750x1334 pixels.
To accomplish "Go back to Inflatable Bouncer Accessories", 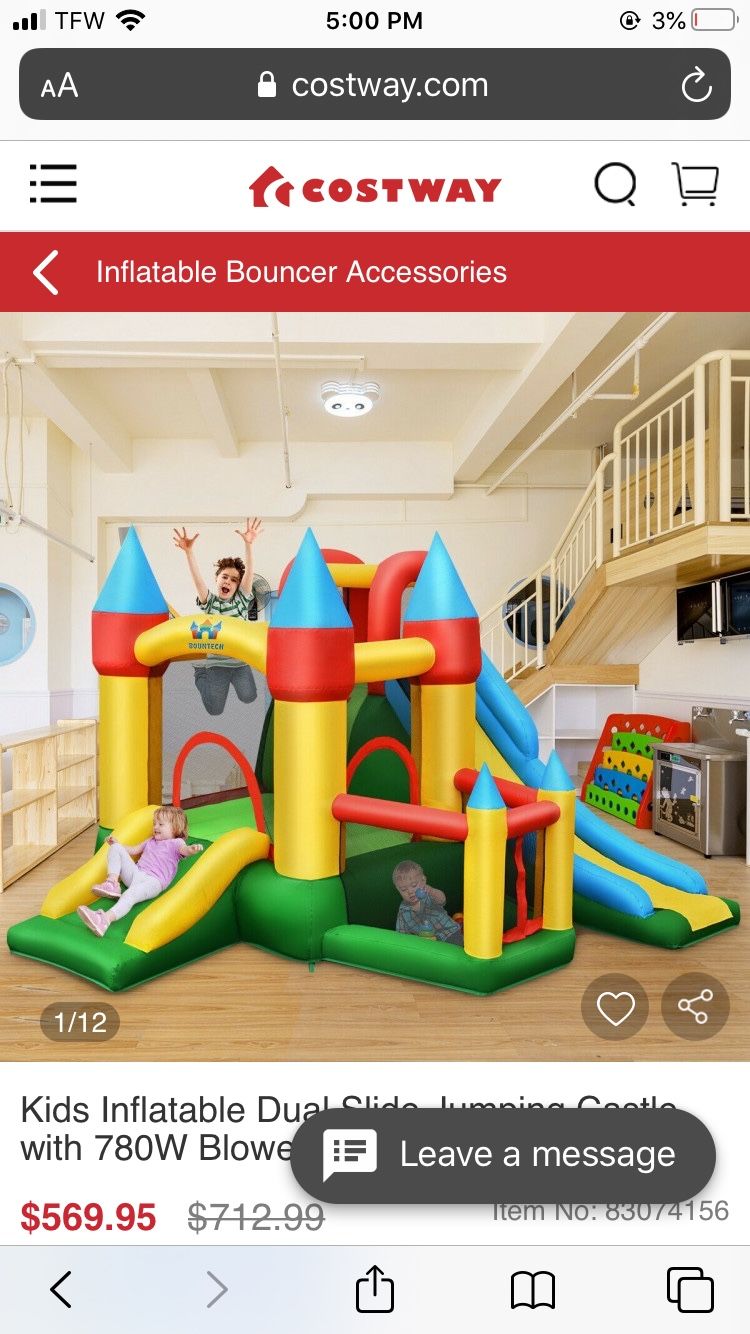I will click(x=46, y=272).
